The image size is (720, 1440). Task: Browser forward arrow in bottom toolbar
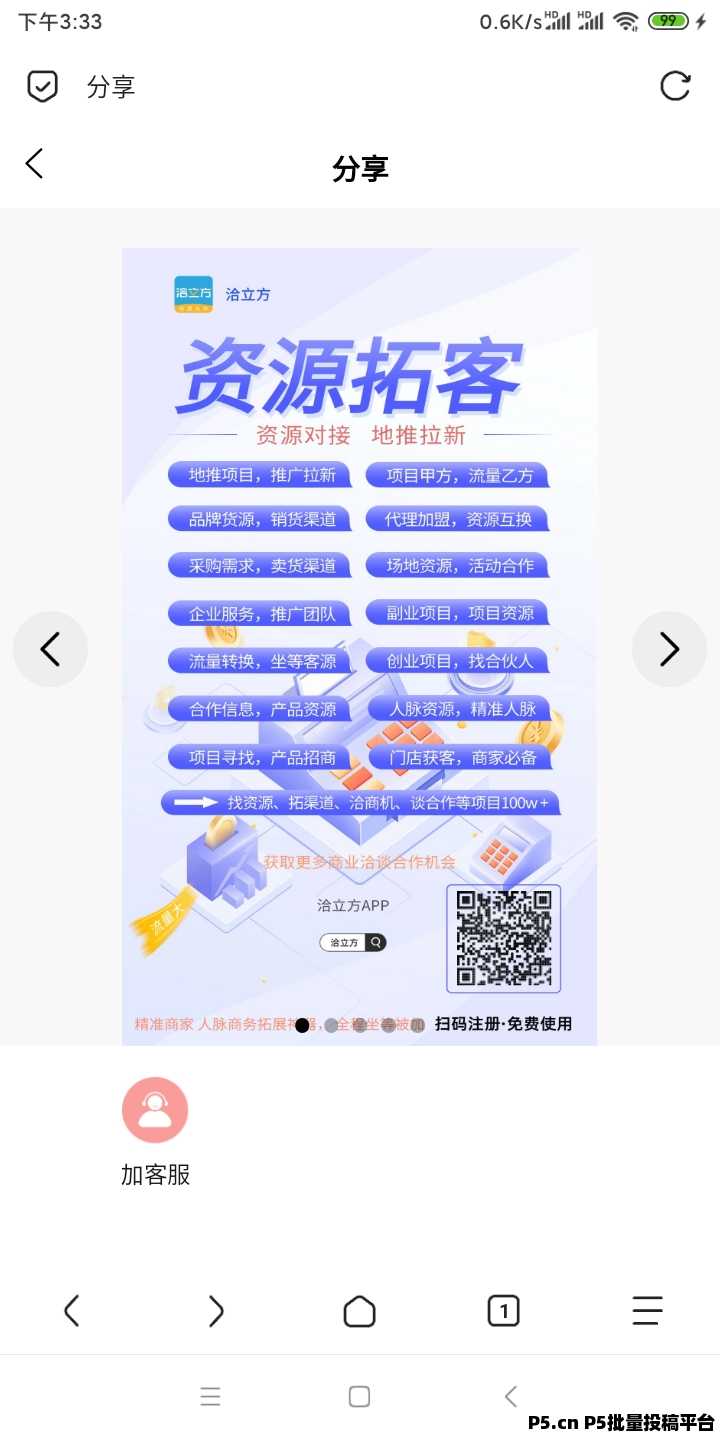(x=215, y=1310)
